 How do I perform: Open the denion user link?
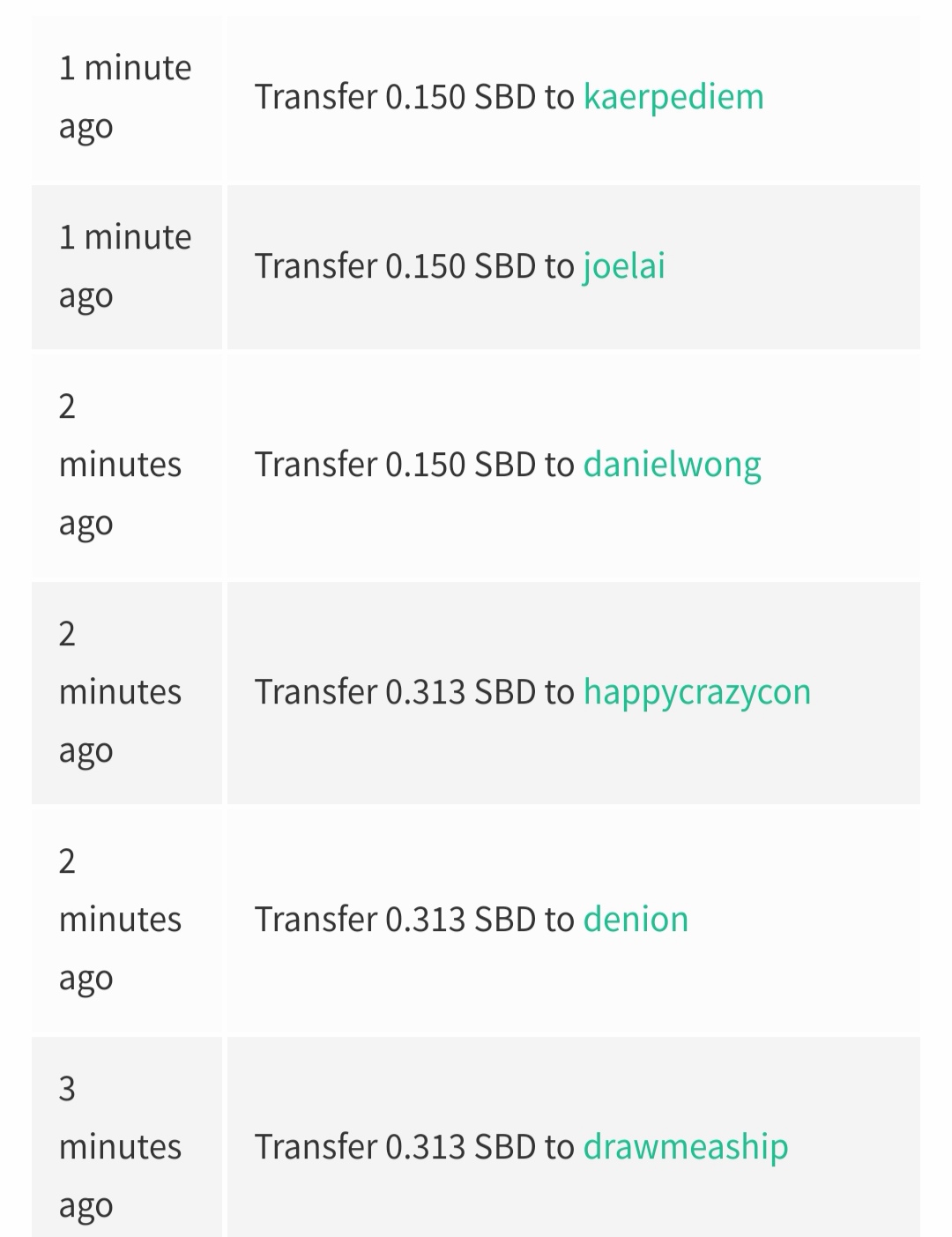click(x=636, y=920)
